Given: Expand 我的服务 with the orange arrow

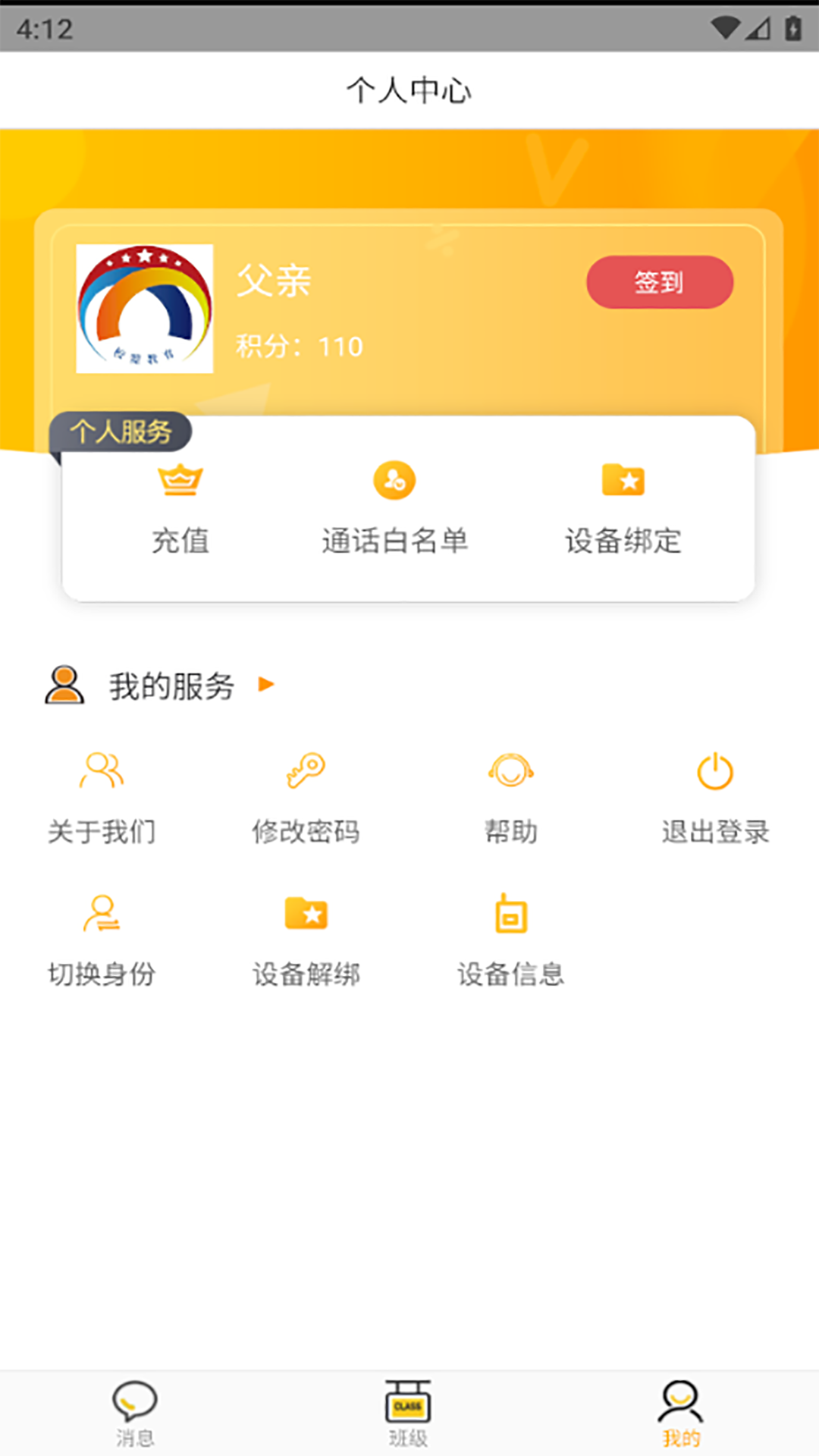Looking at the screenshot, I should [x=266, y=684].
